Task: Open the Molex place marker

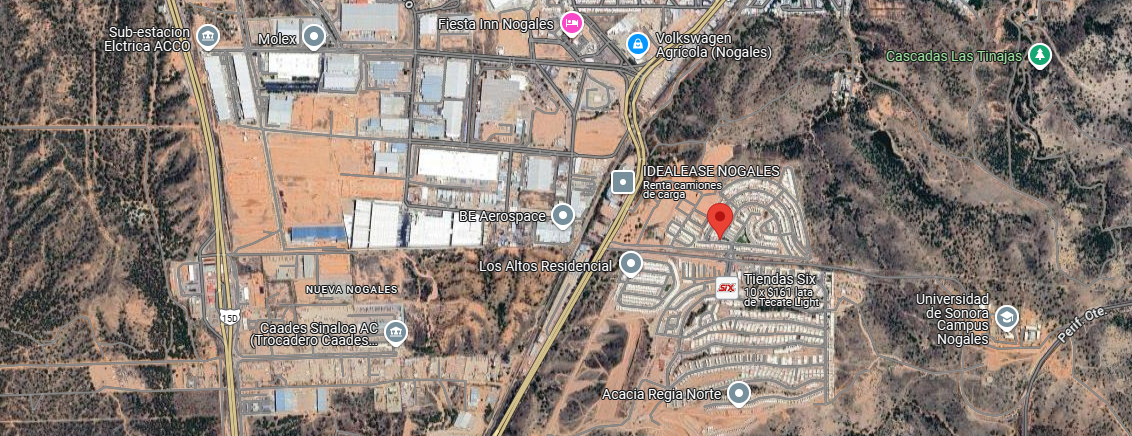Action: pyautogui.click(x=314, y=38)
